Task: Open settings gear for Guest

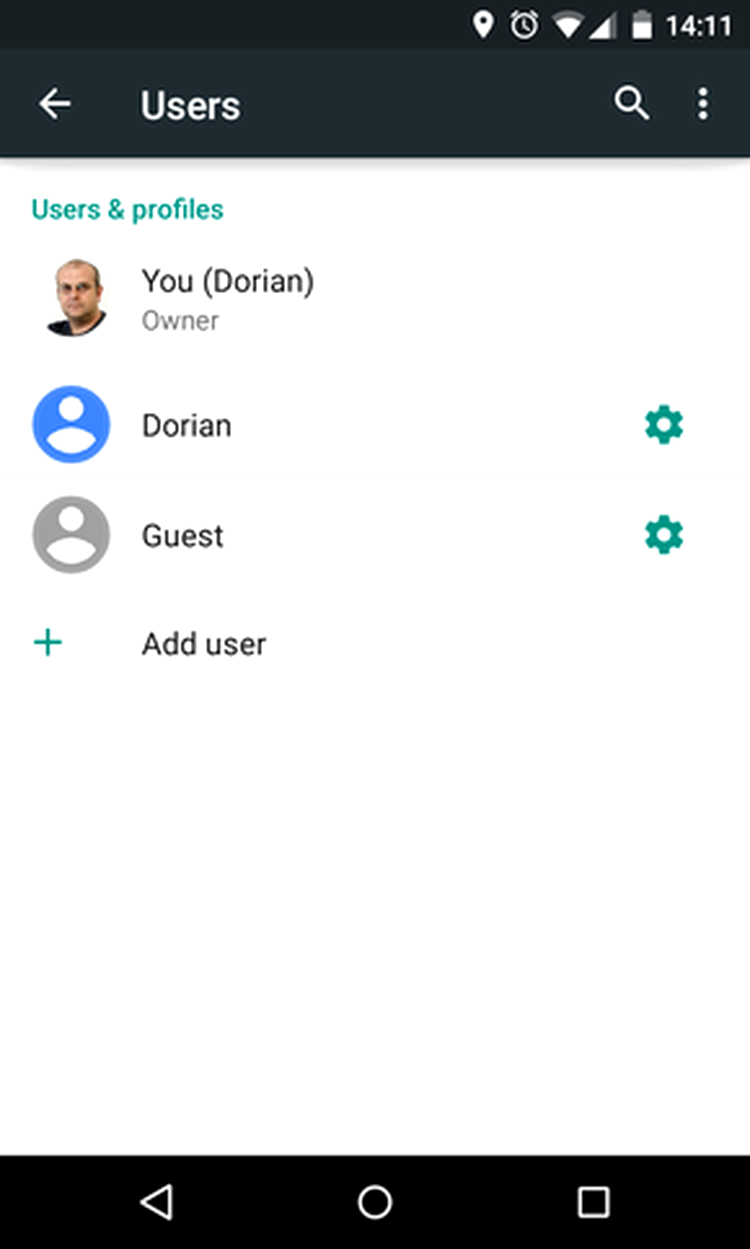Action: (x=663, y=535)
